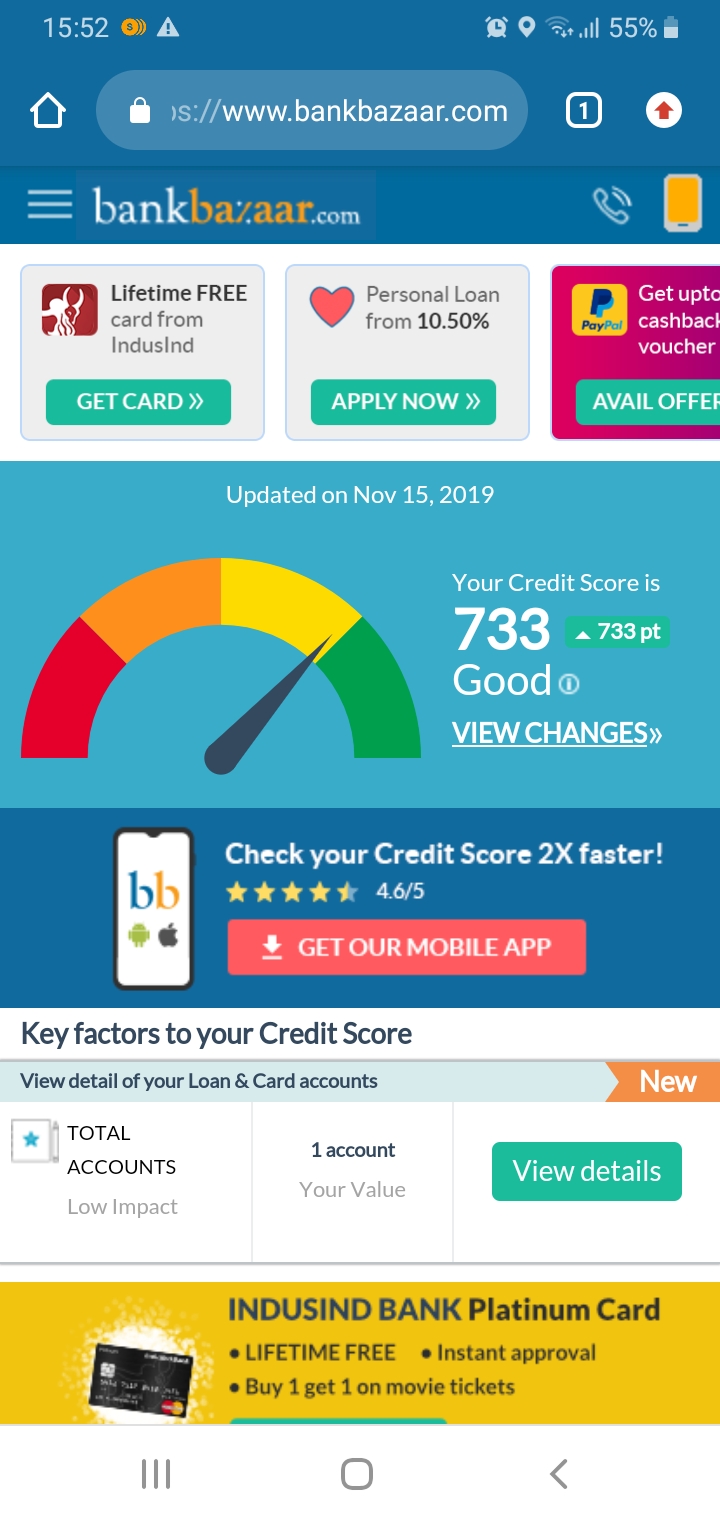Viewport: 720px width, 1520px height.
Task: Open the hamburger menu
Action: point(50,204)
